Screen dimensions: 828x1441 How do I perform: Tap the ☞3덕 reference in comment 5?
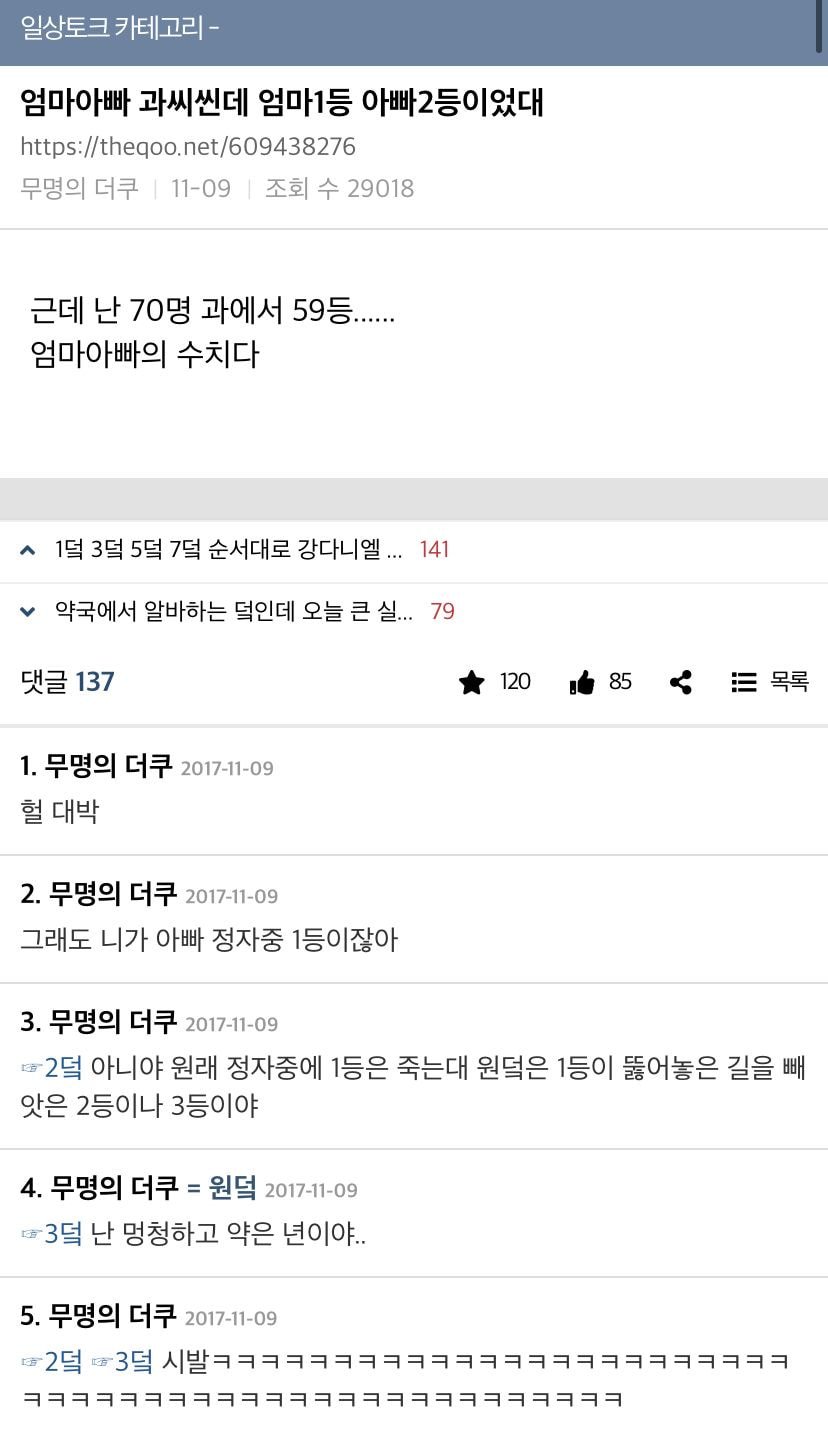pyautogui.click(x=122, y=1360)
